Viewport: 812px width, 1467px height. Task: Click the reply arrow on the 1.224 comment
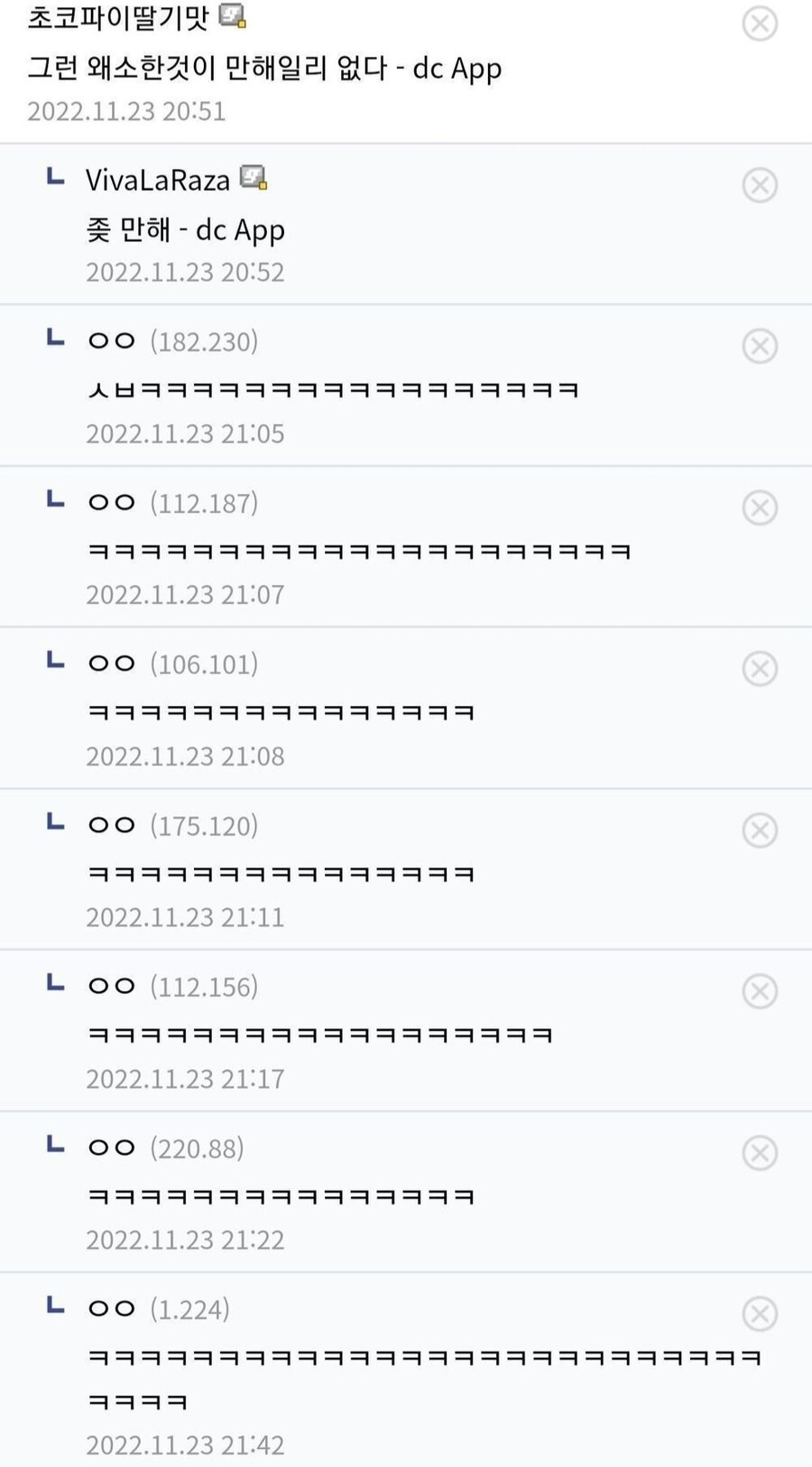click(54, 1305)
